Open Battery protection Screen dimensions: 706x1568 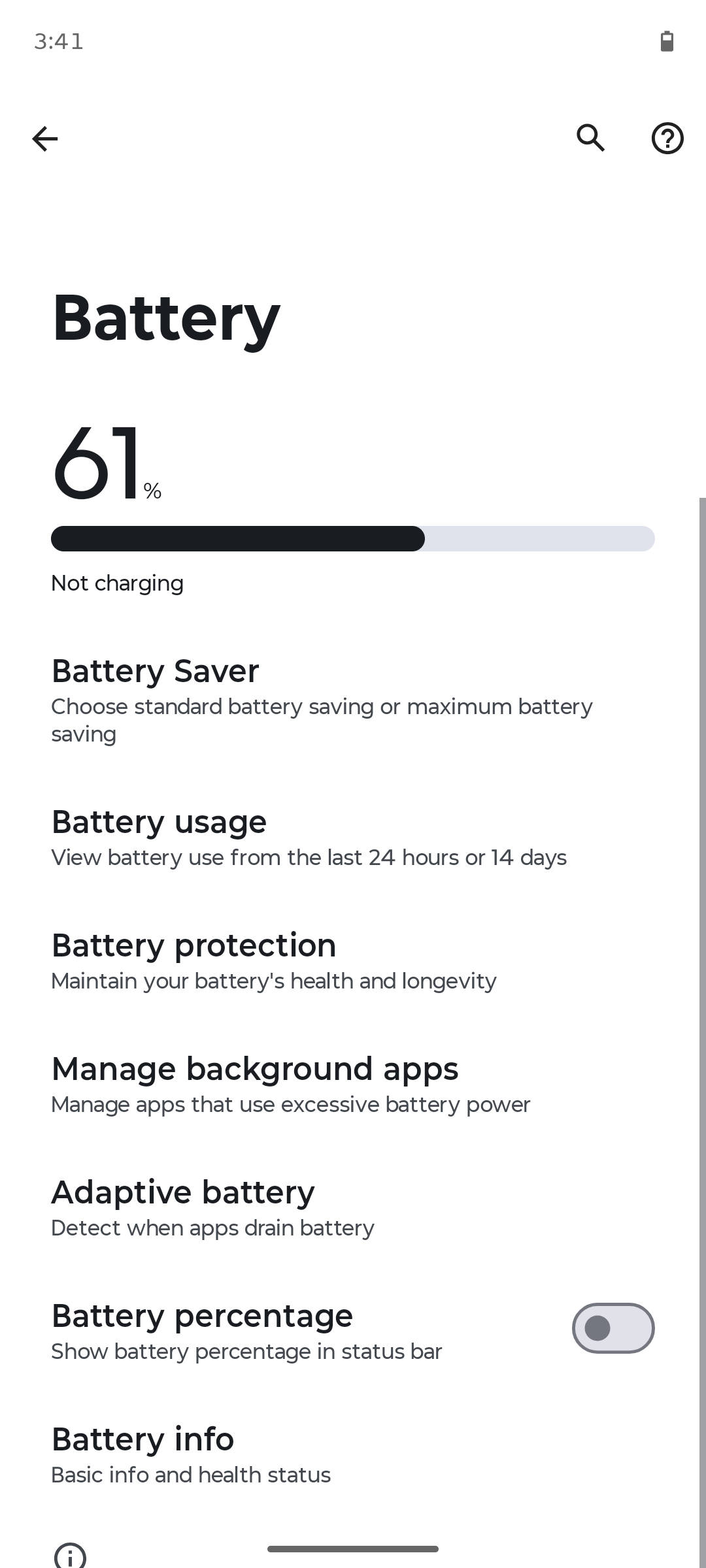[x=353, y=962]
